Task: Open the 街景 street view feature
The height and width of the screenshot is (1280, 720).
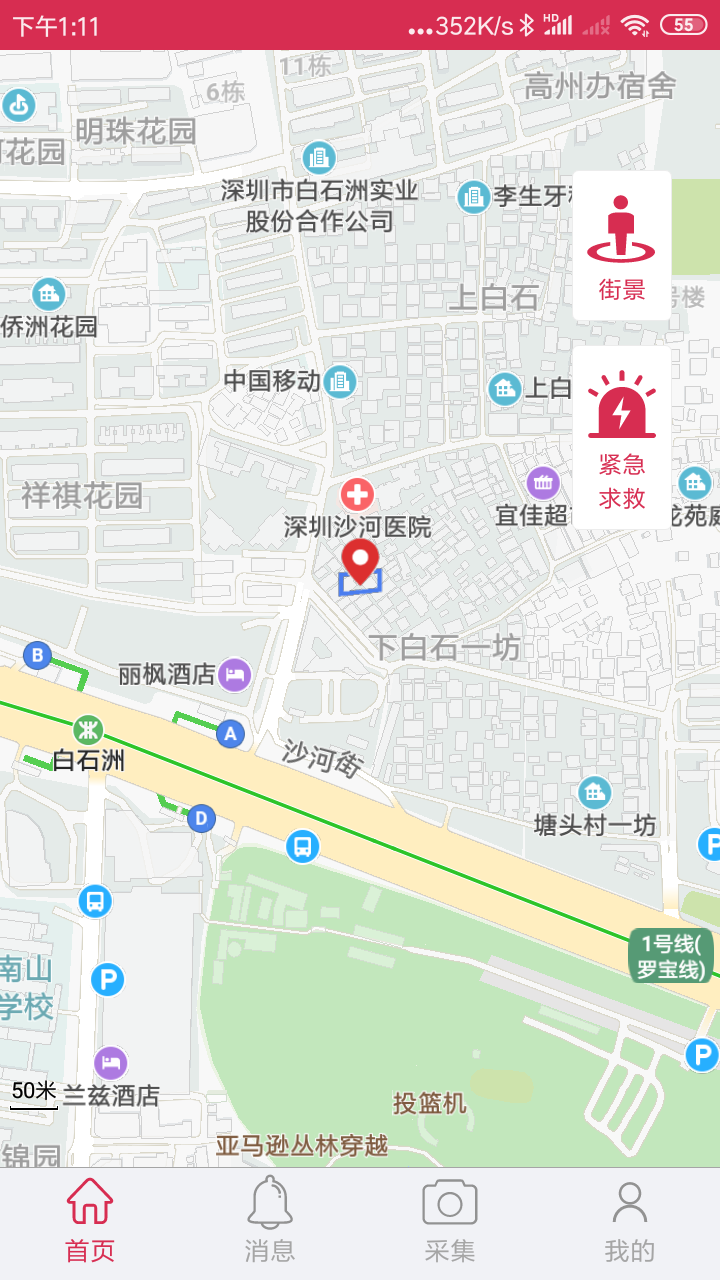Action: pos(621,245)
